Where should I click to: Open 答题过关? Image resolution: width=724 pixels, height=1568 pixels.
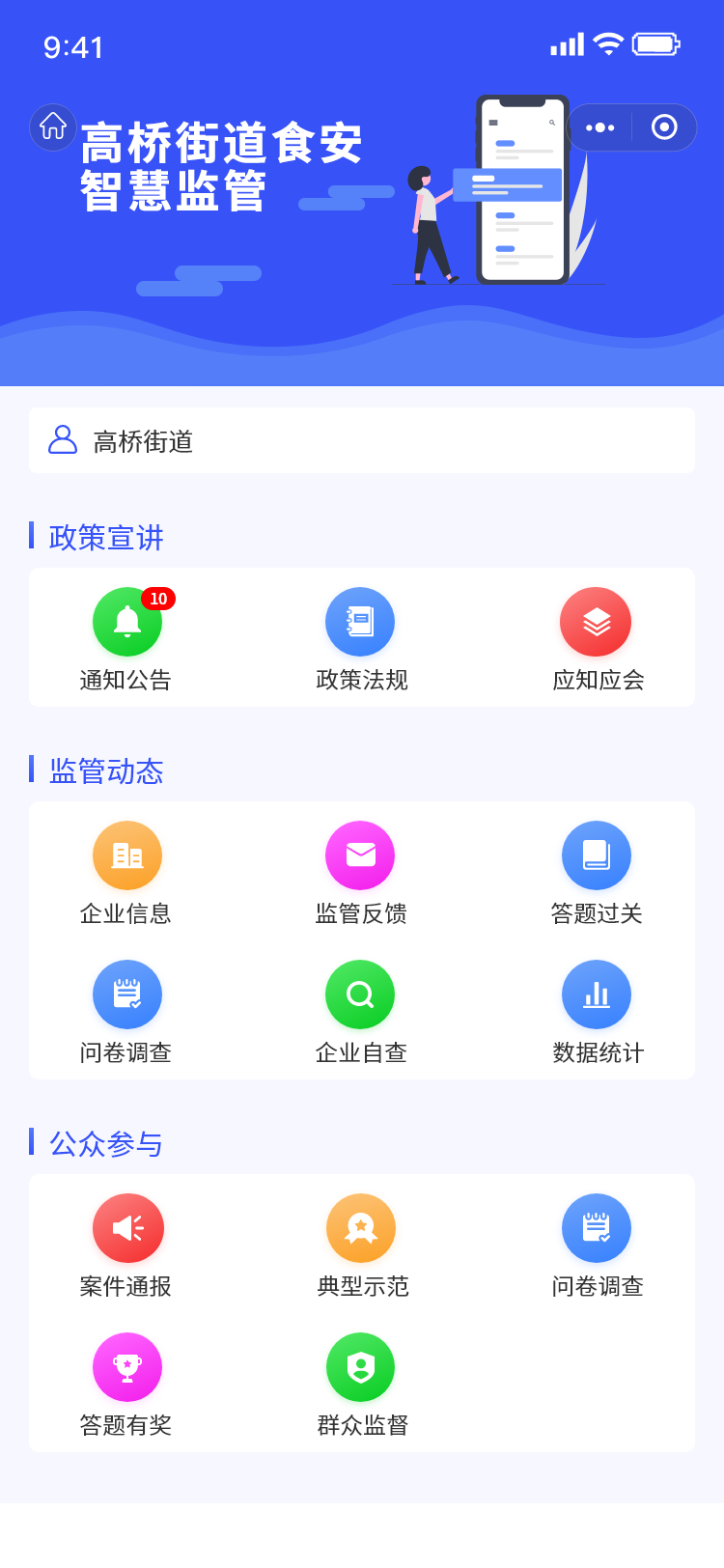click(x=597, y=873)
